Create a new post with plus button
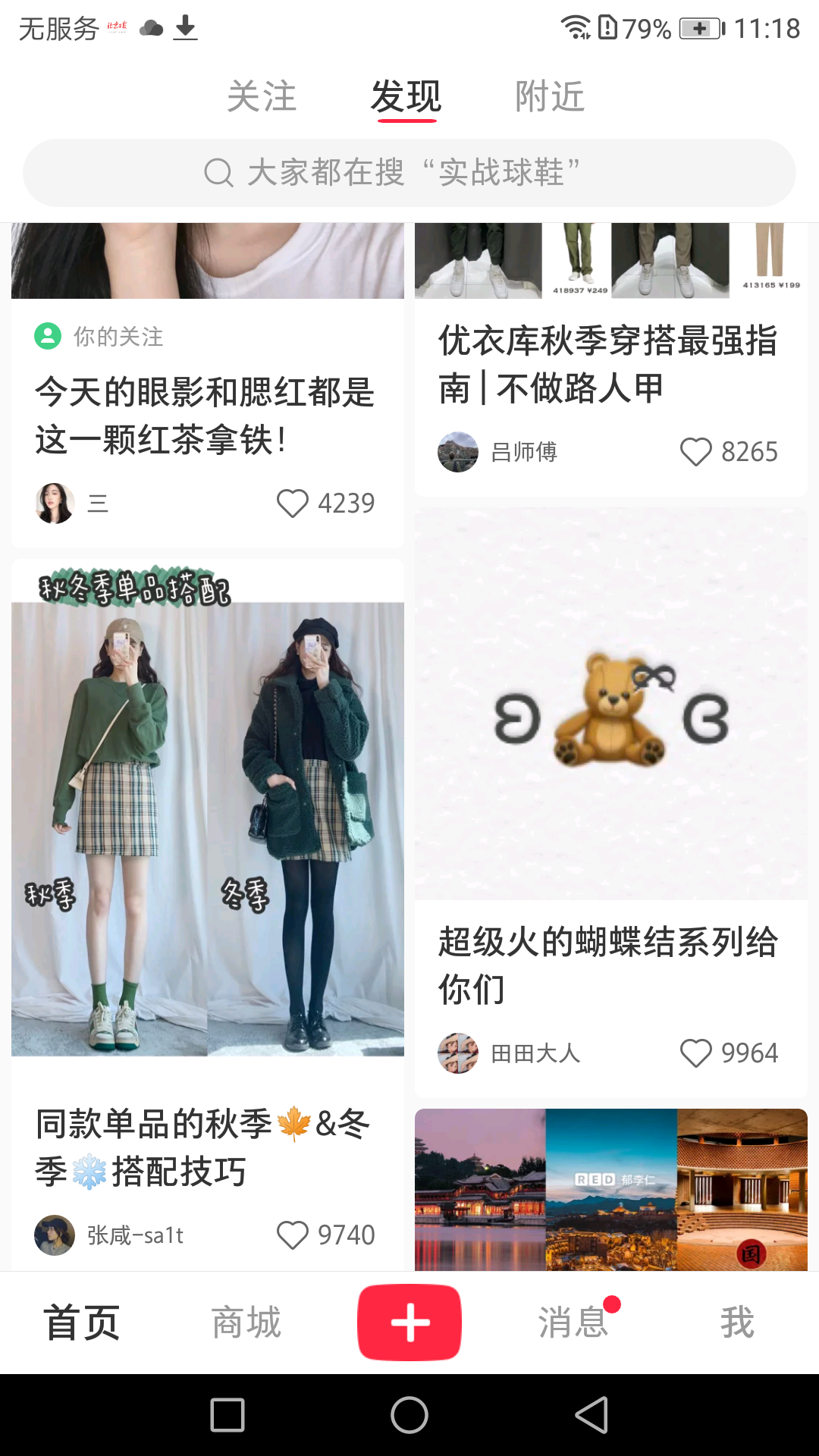 click(x=409, y=1323)
